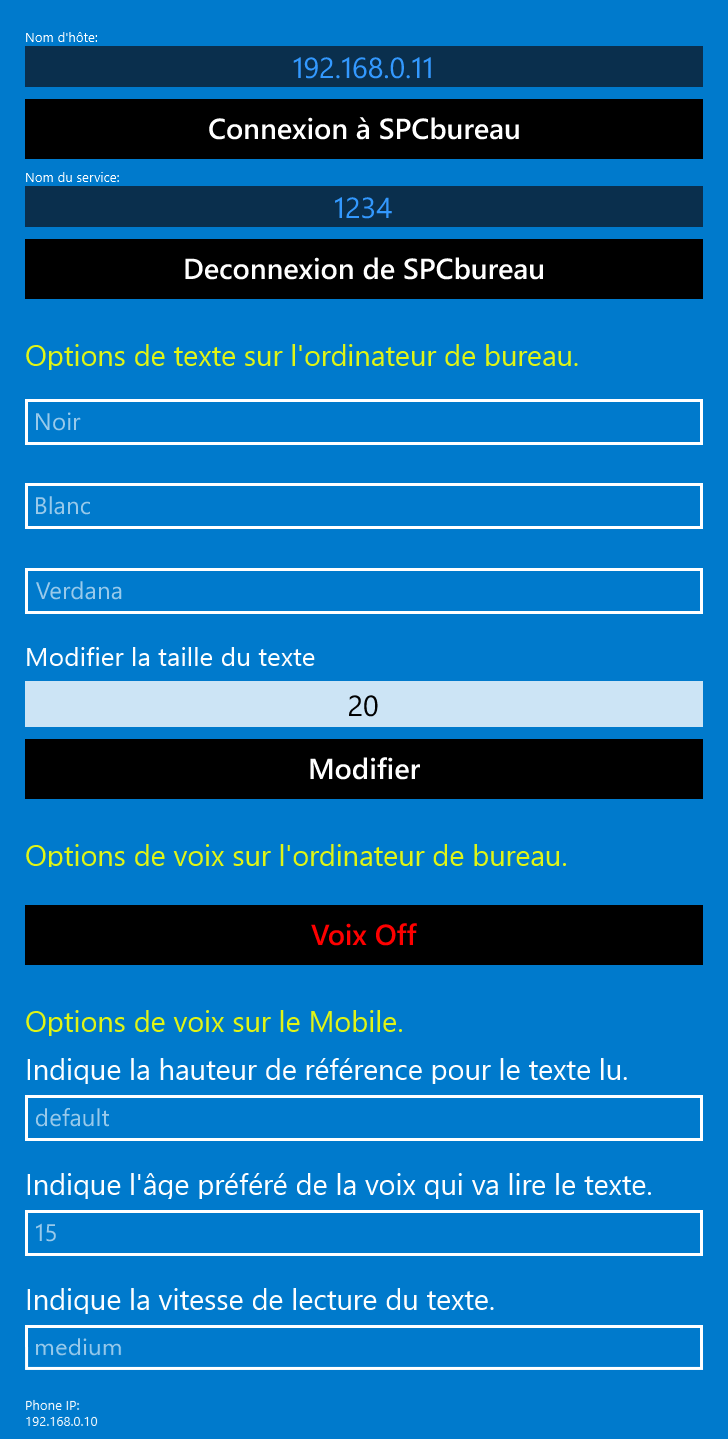
Task: Tap the Modifier button
Action: [x=364, y=769]
